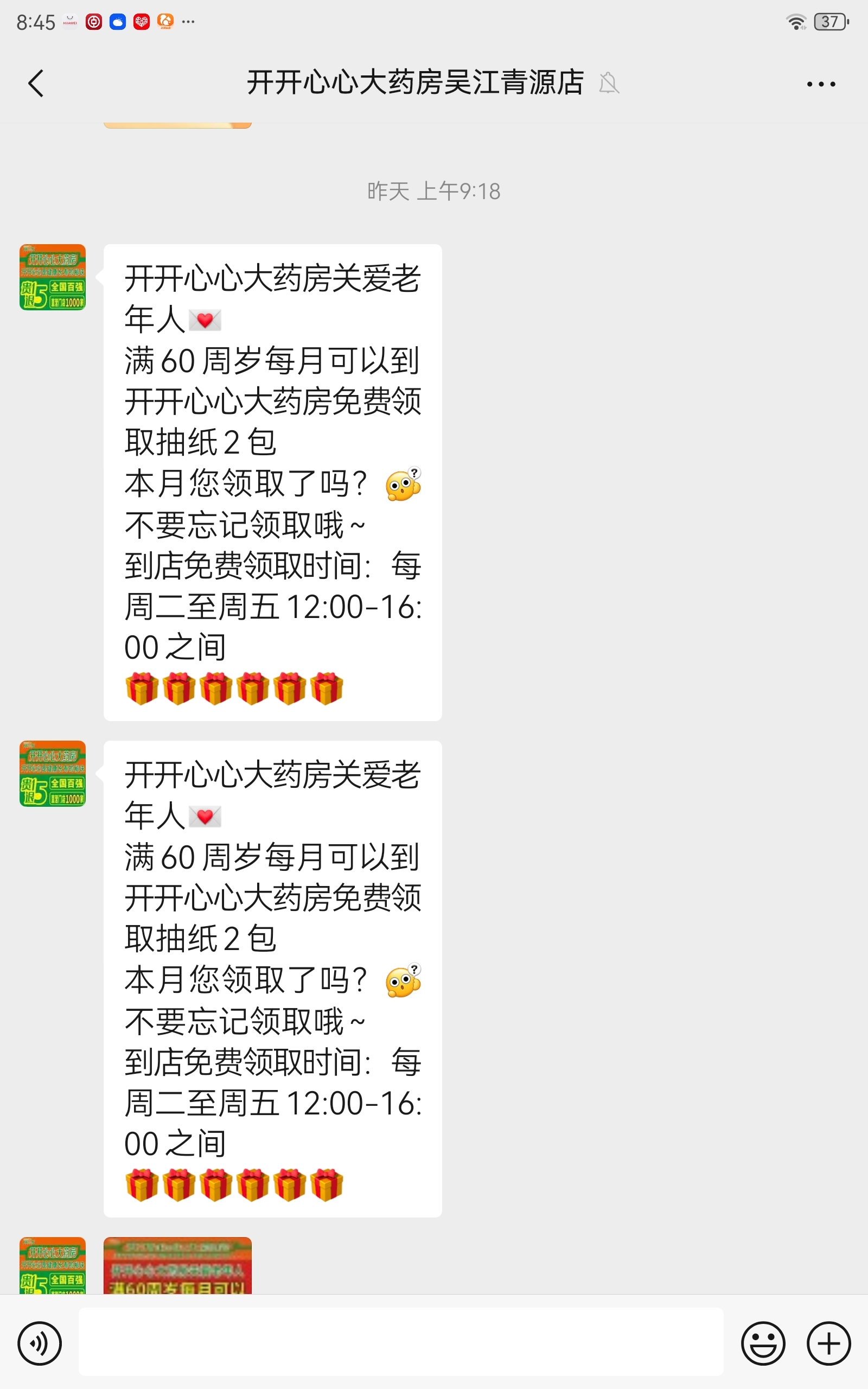This screenshot has height=1389, width=868.
Task: Focus the message text field
Action: click(401, 1342)
